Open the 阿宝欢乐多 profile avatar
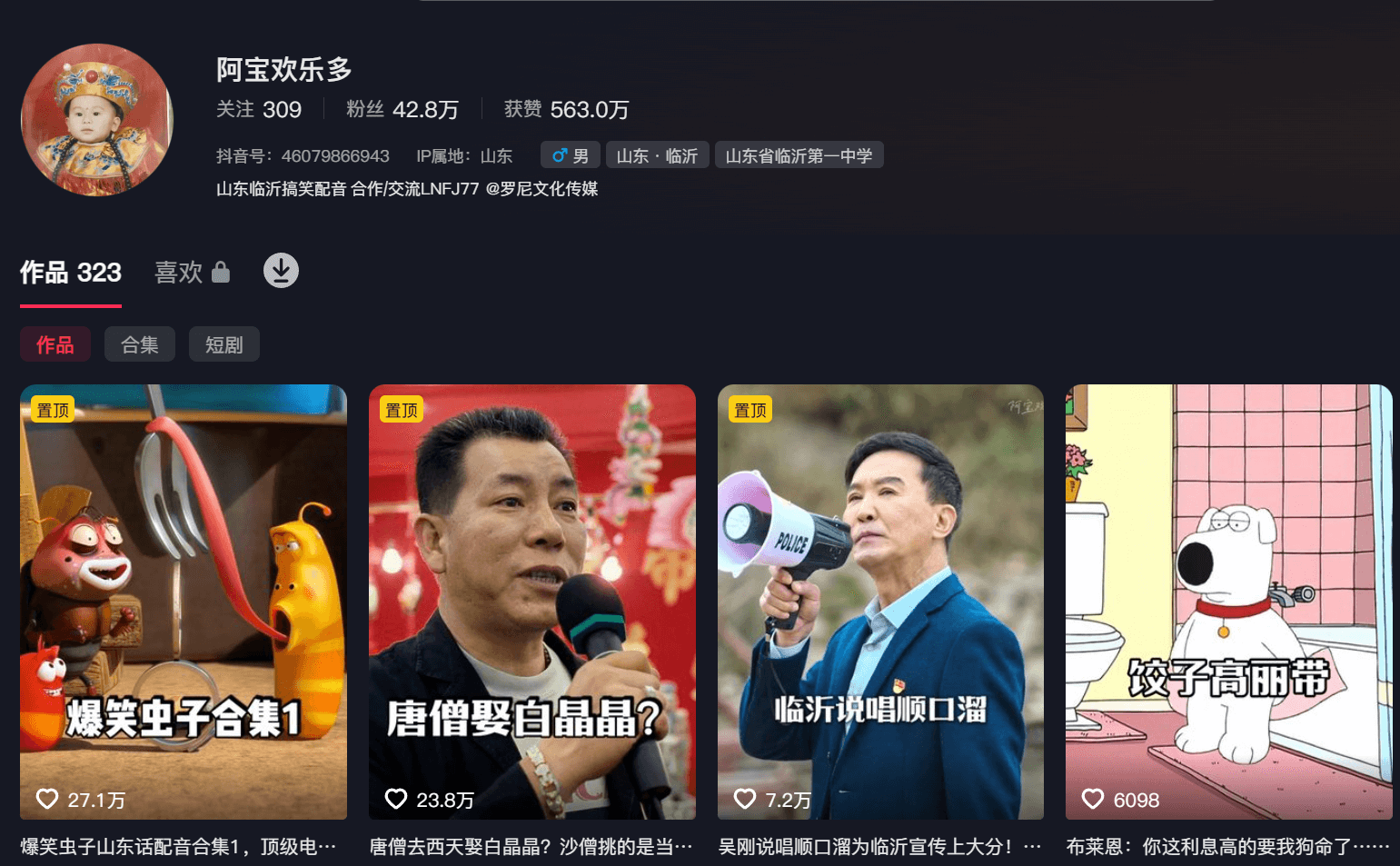The image size is (1400, 866). (x=97, y=120)
